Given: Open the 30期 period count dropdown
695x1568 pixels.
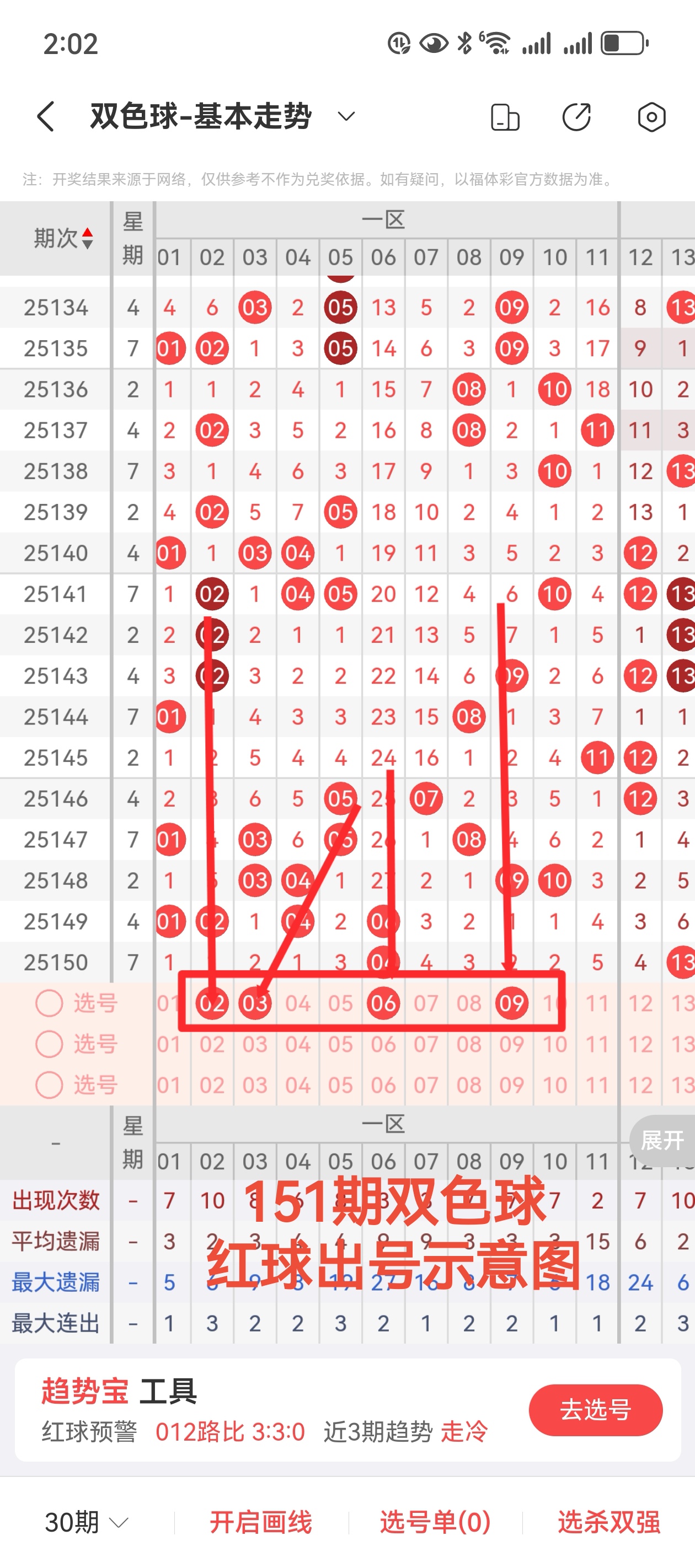Looking at the screenshot, I should coord(87,1522).
